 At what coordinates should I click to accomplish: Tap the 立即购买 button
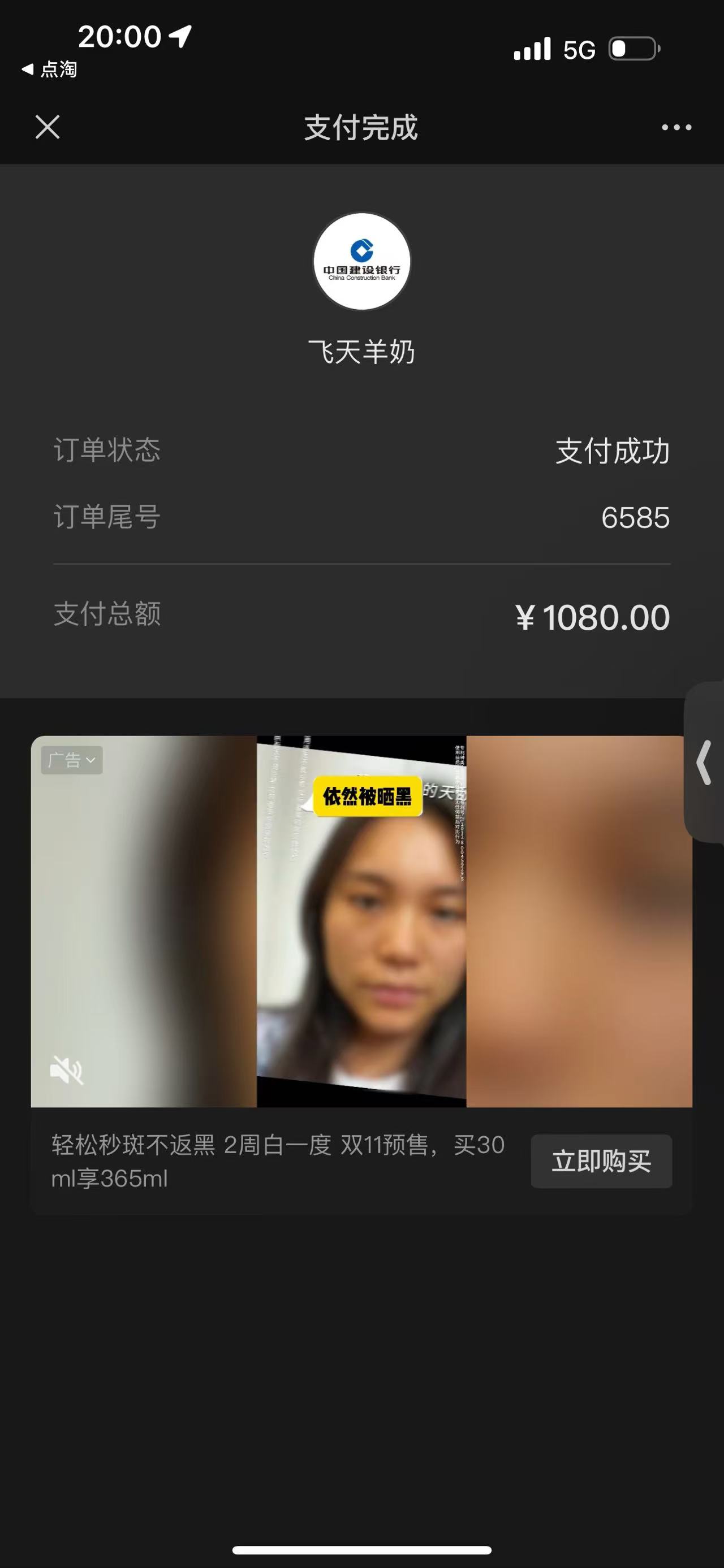(x=601, y=1161)
